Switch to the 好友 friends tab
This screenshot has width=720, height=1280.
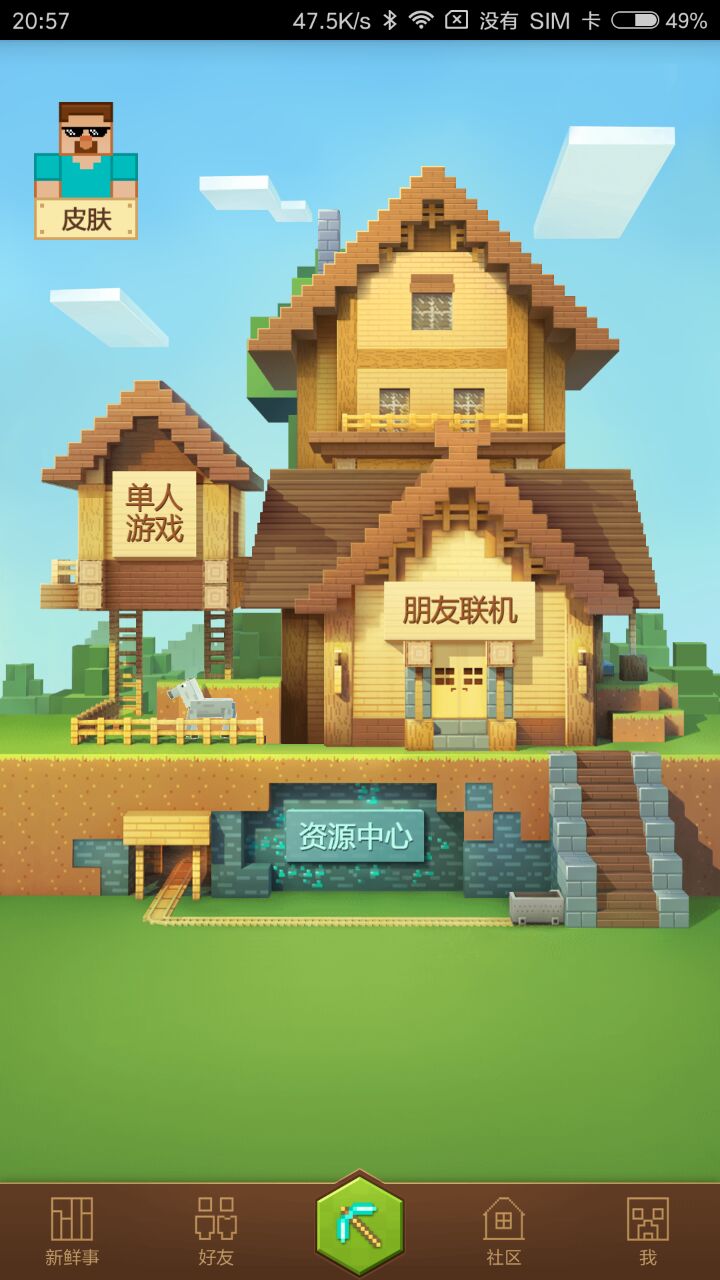(215, 1231)
